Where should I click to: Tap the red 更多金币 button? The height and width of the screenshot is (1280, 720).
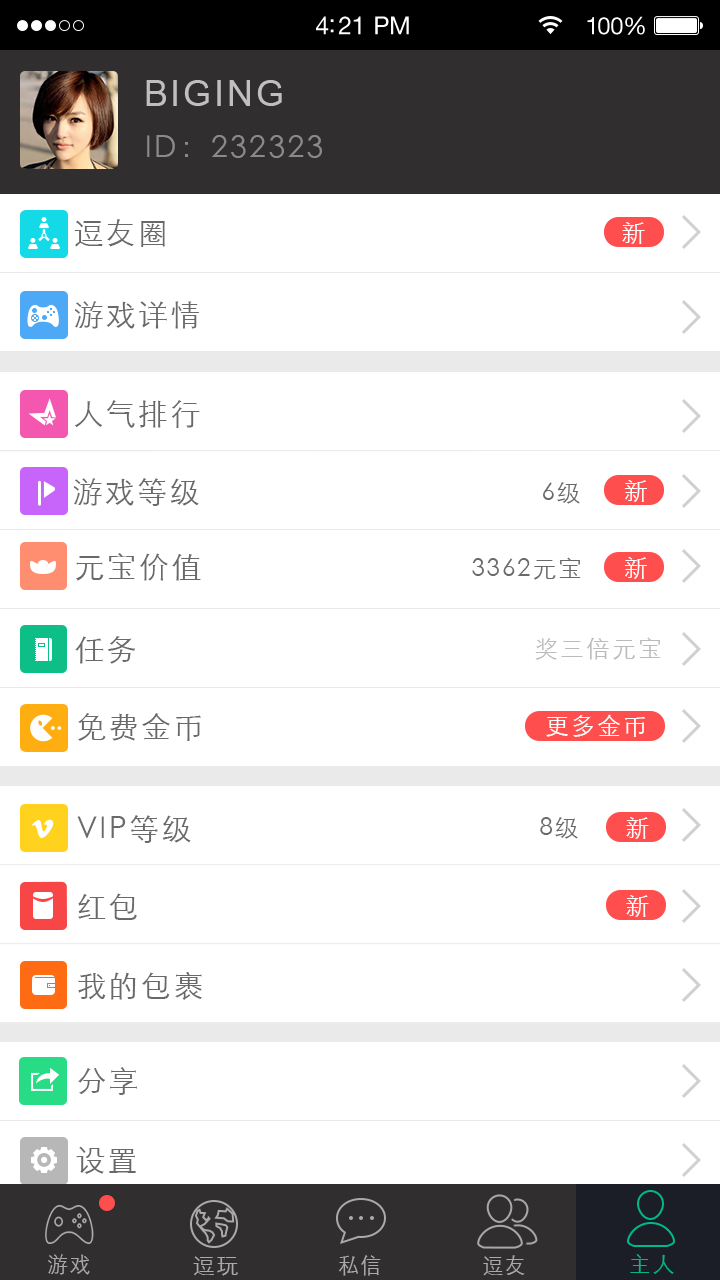click(x=595, y=726)
